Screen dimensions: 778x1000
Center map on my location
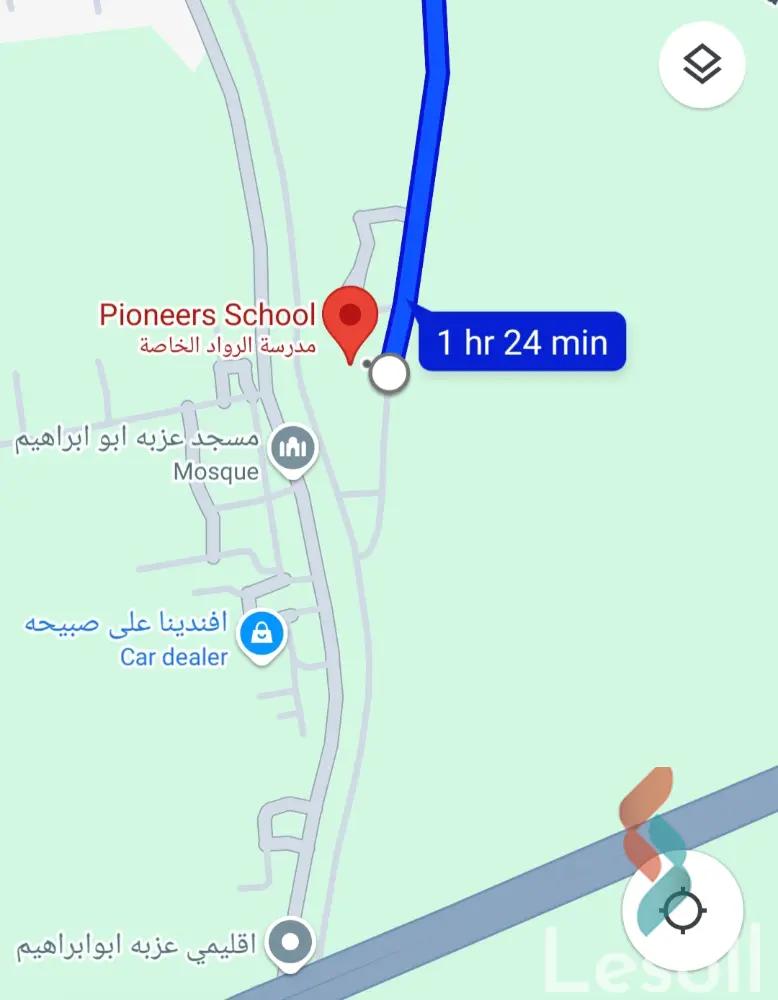(683, 910)
